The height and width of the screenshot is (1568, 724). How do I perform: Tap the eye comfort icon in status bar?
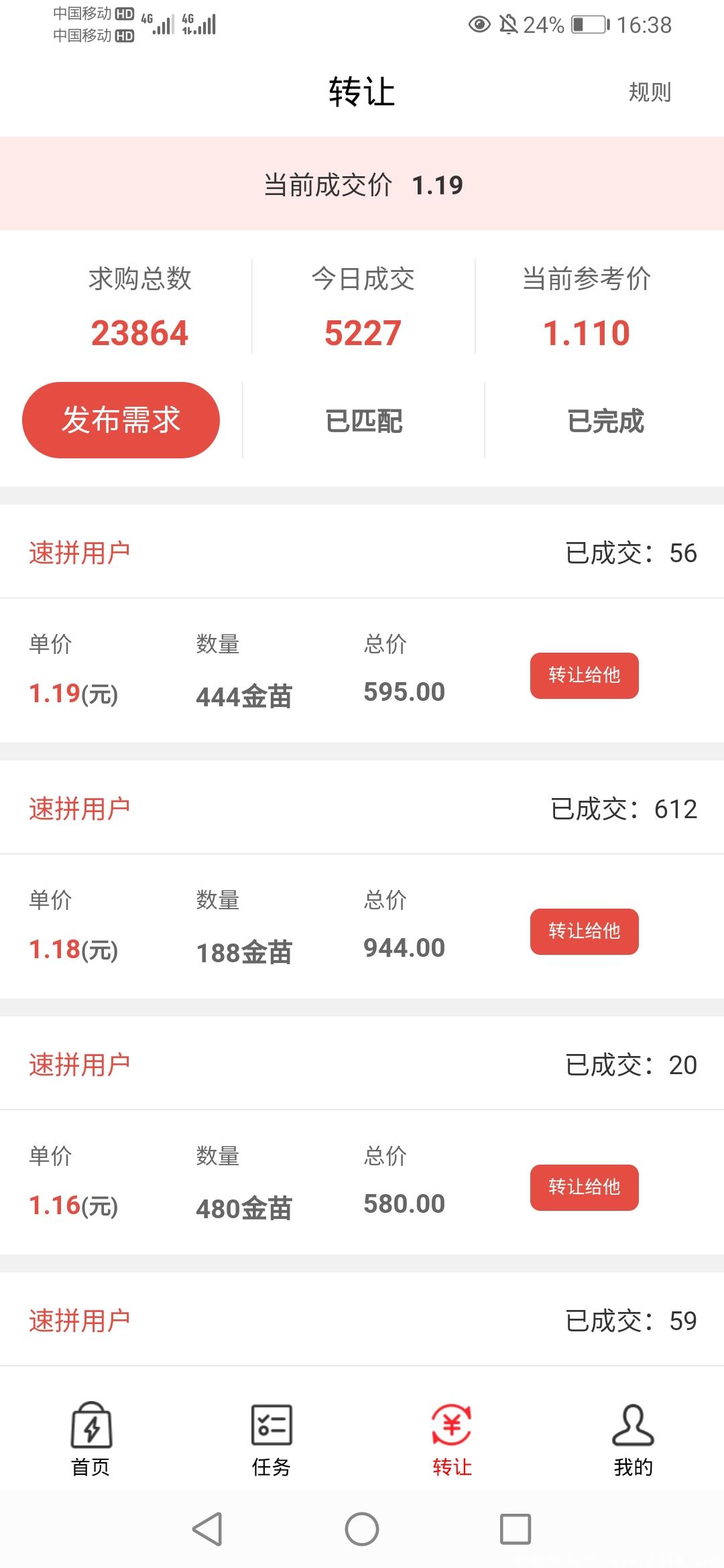[478, 24]
